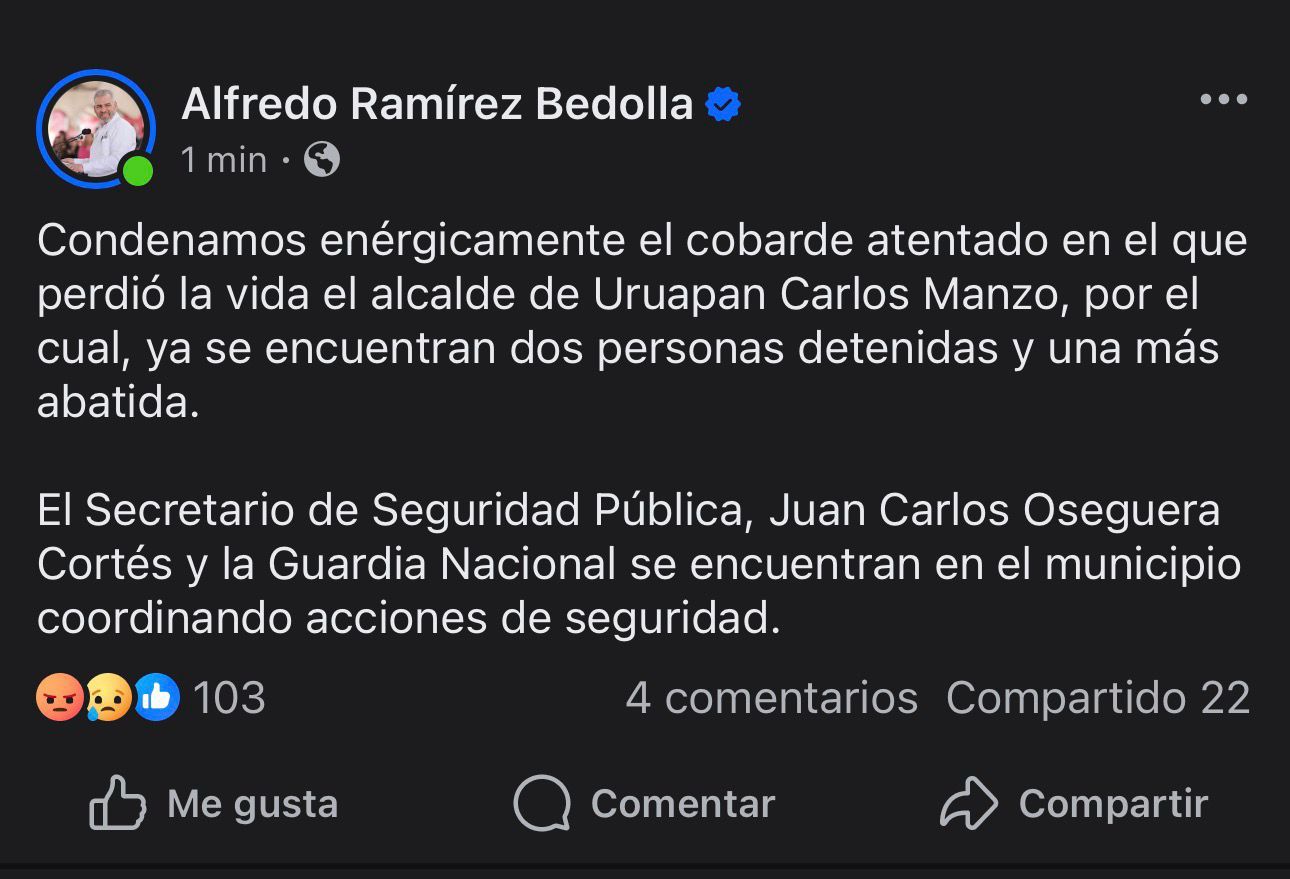The image size is (1290, 879).
Task: Like the post with Me gusta
Action: (214, 803)
